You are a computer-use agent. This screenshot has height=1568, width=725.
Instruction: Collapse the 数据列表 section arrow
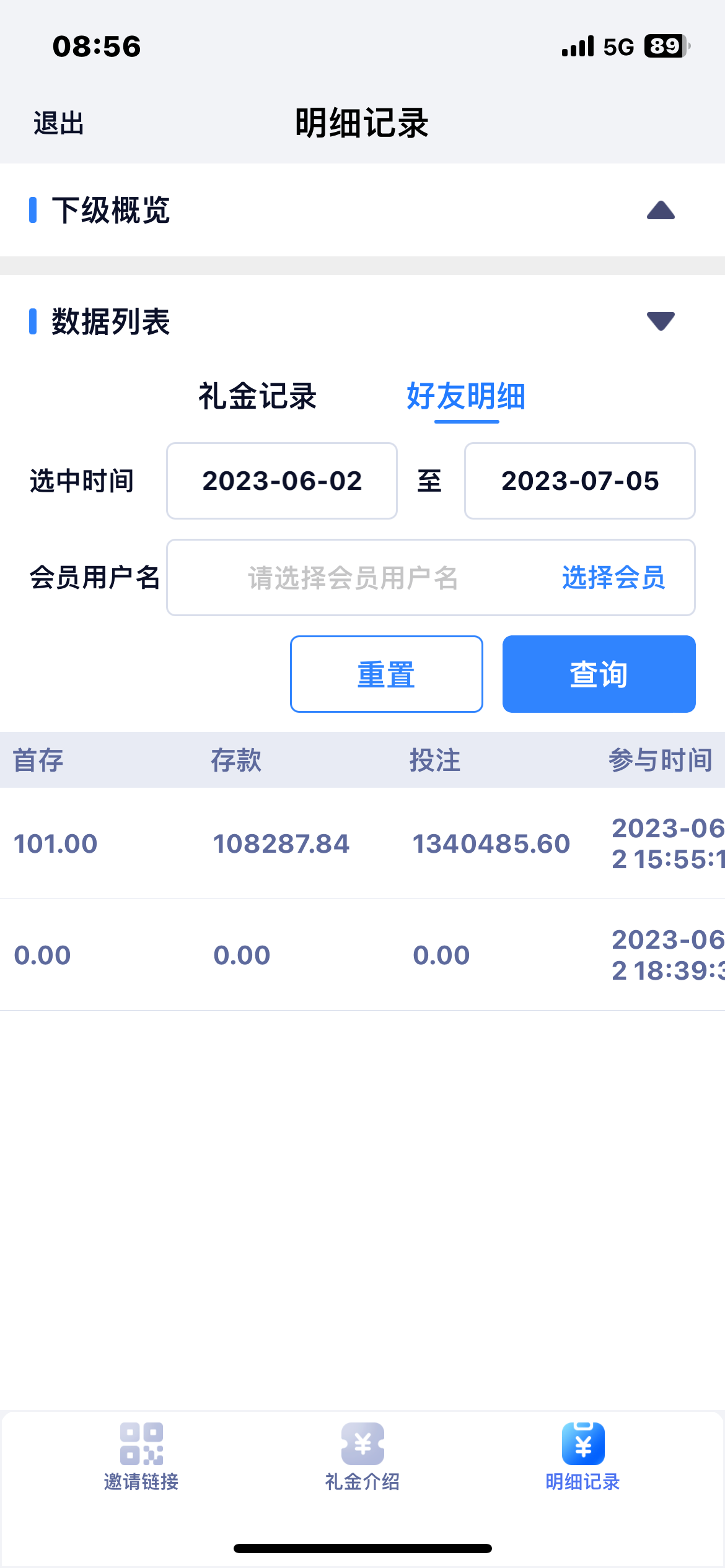click(x=660, y=321)
